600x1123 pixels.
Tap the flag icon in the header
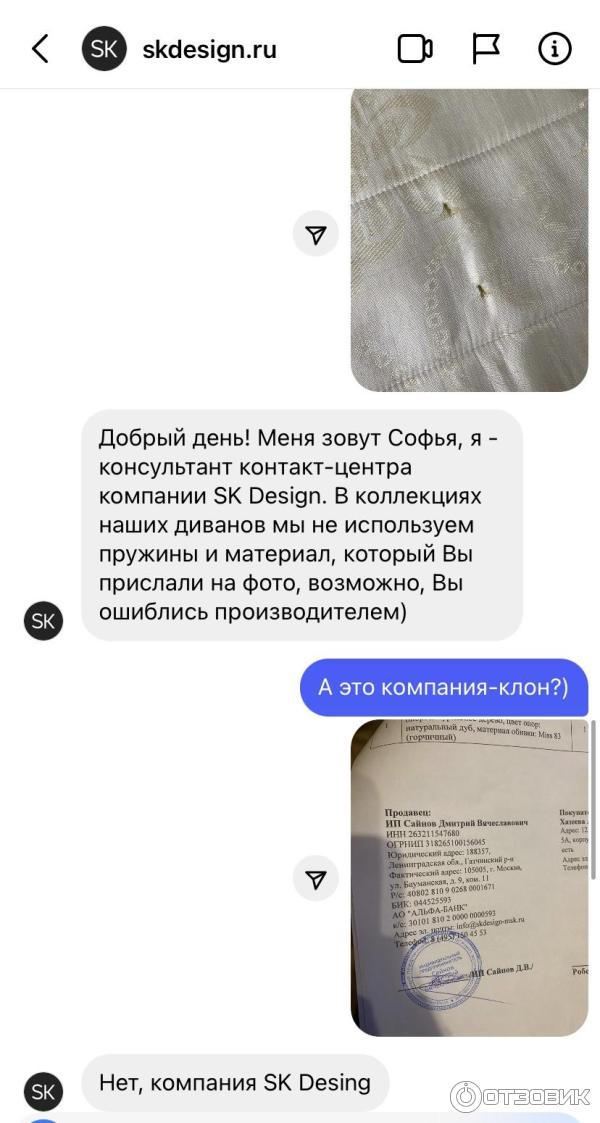click(x=486, y=49)
